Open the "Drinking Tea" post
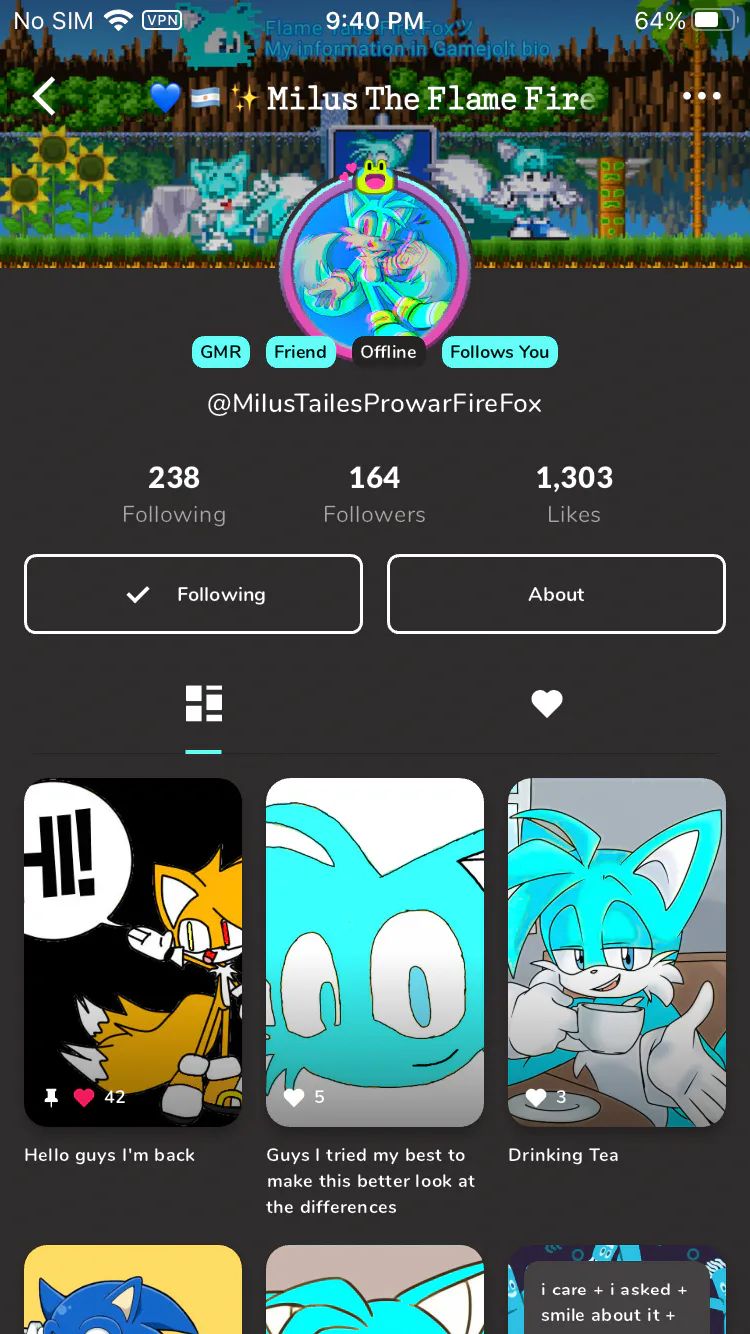 click(x=616, y=952)
